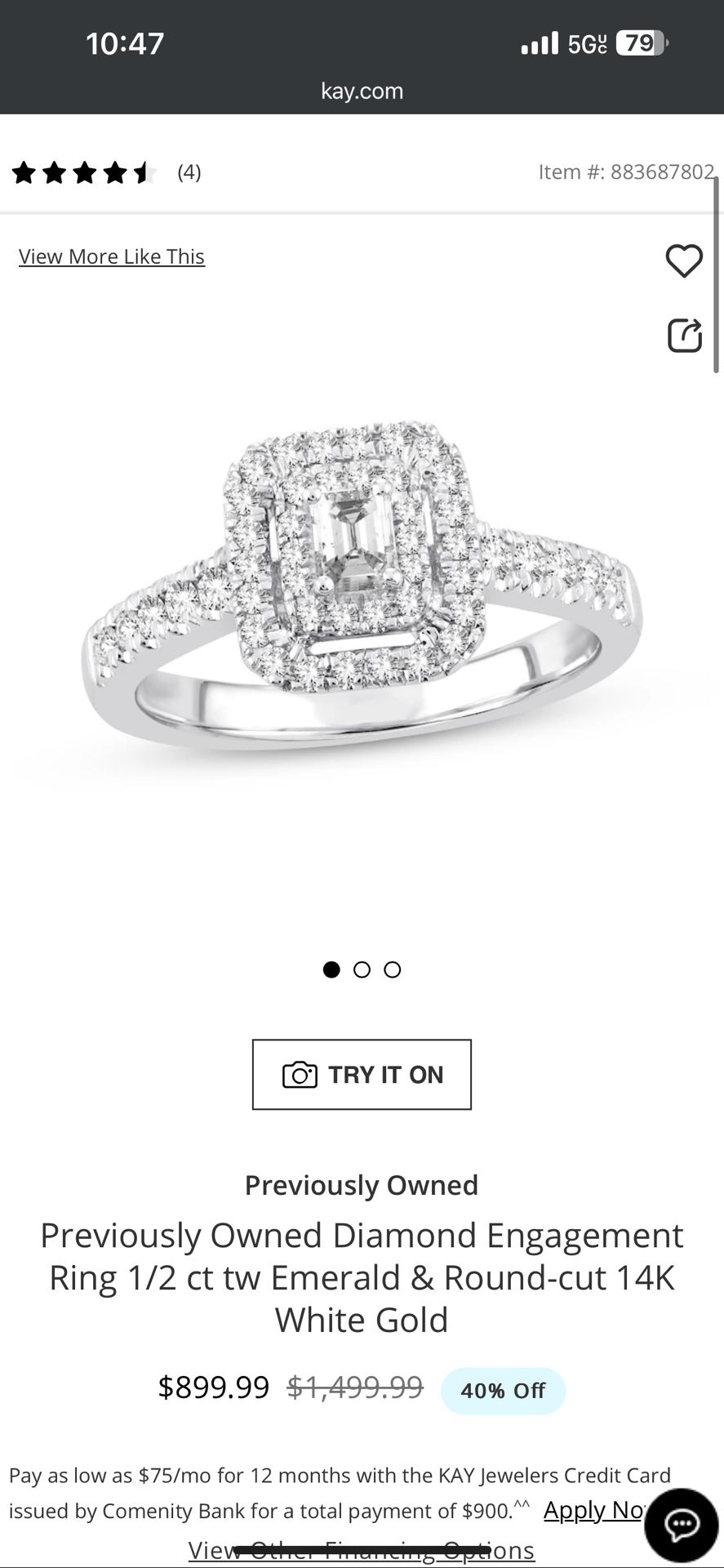Open View More Like This link
This screenshot has height=1568, width=724.
[x=112, y=256]
